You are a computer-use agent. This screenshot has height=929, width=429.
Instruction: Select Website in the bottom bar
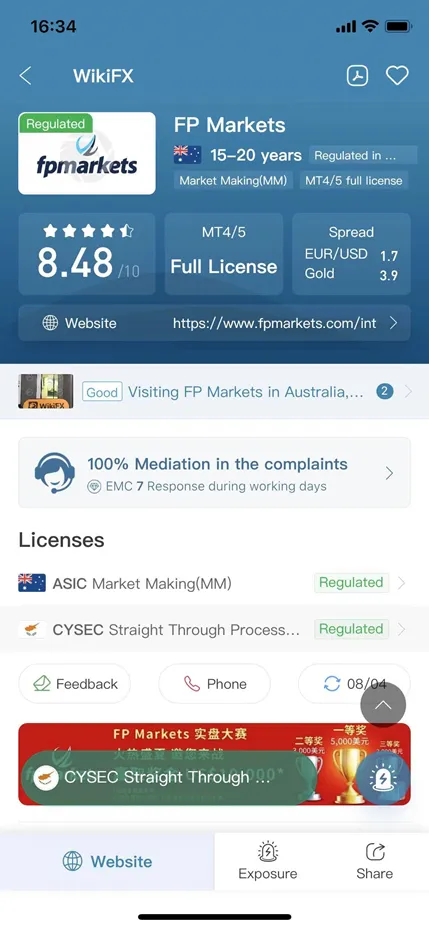107,861
